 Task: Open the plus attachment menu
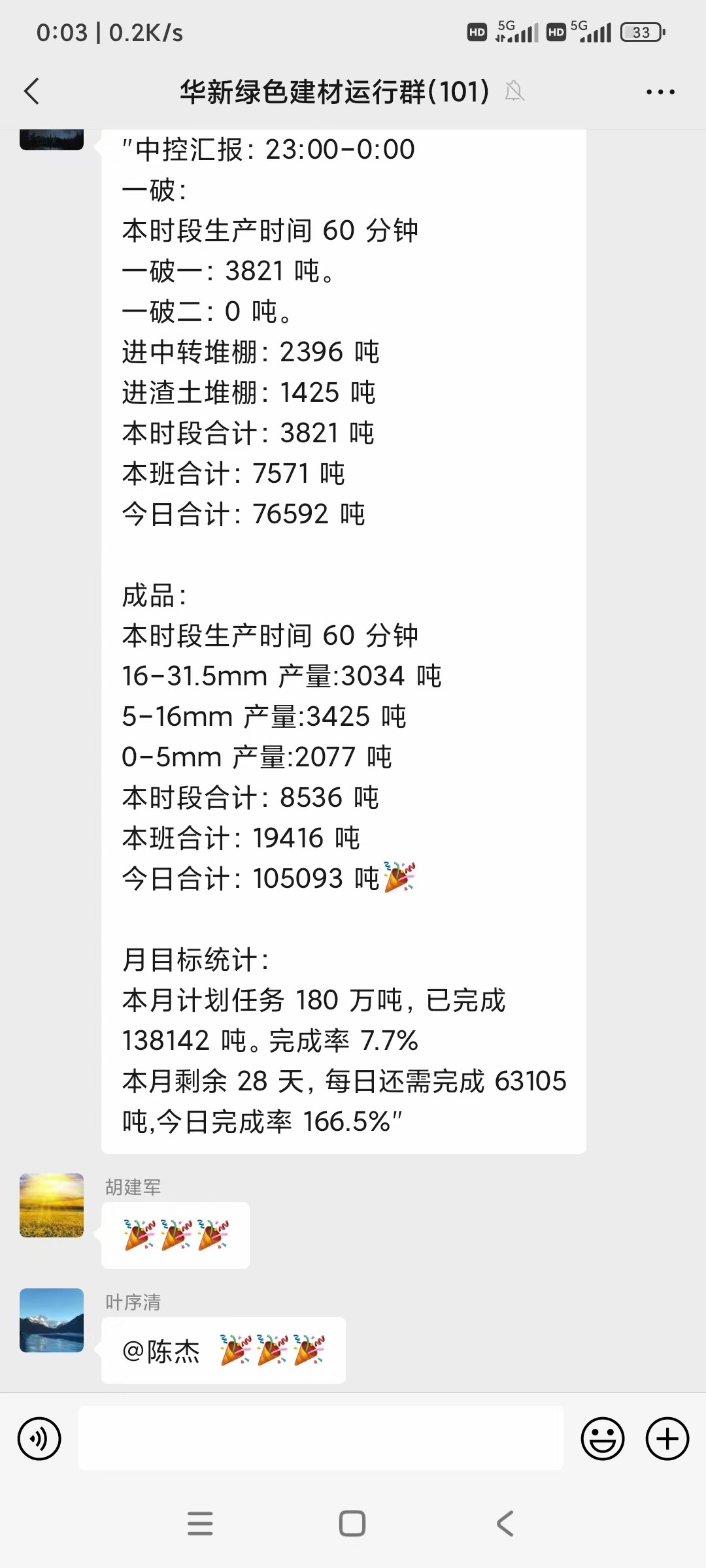[x=667, y=1439]
